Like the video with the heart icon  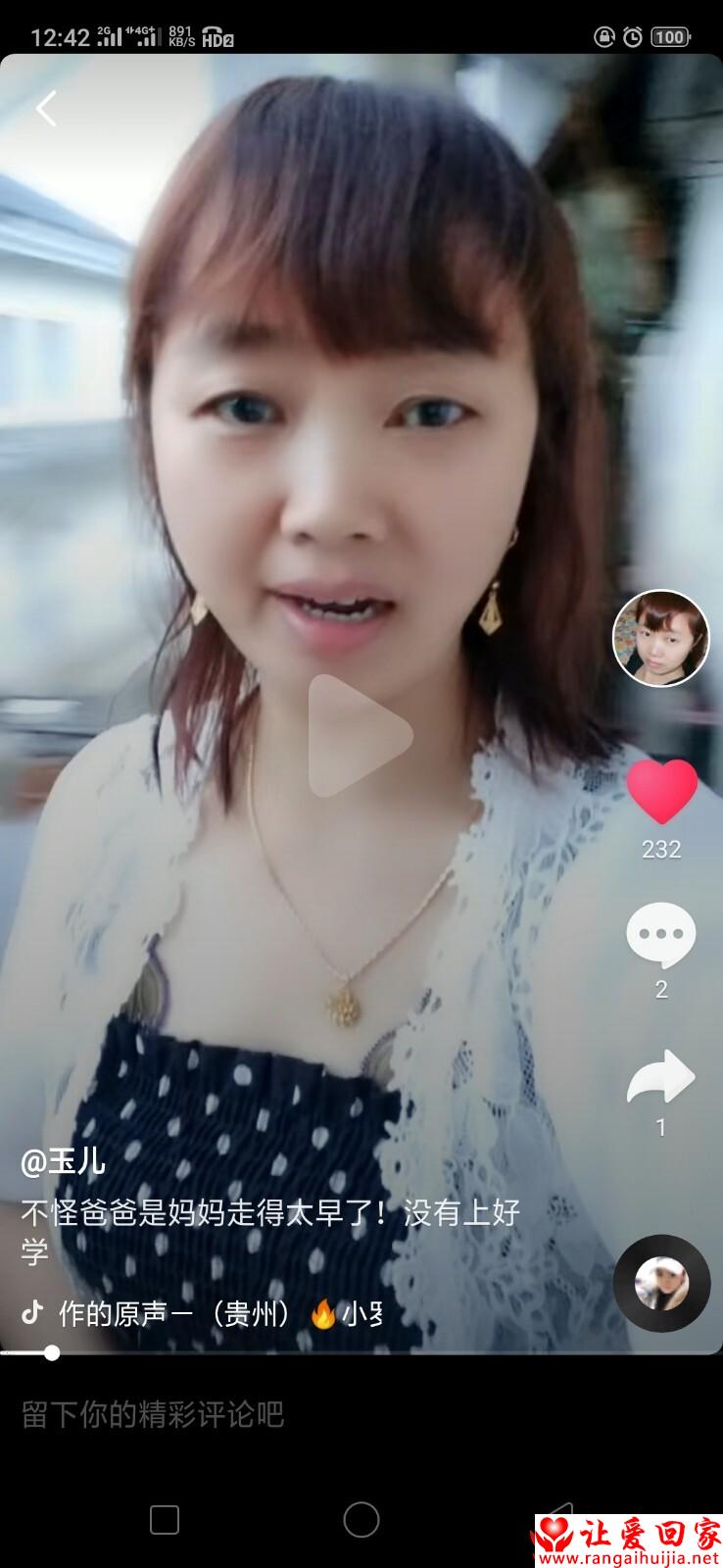[x=661, y=792]
